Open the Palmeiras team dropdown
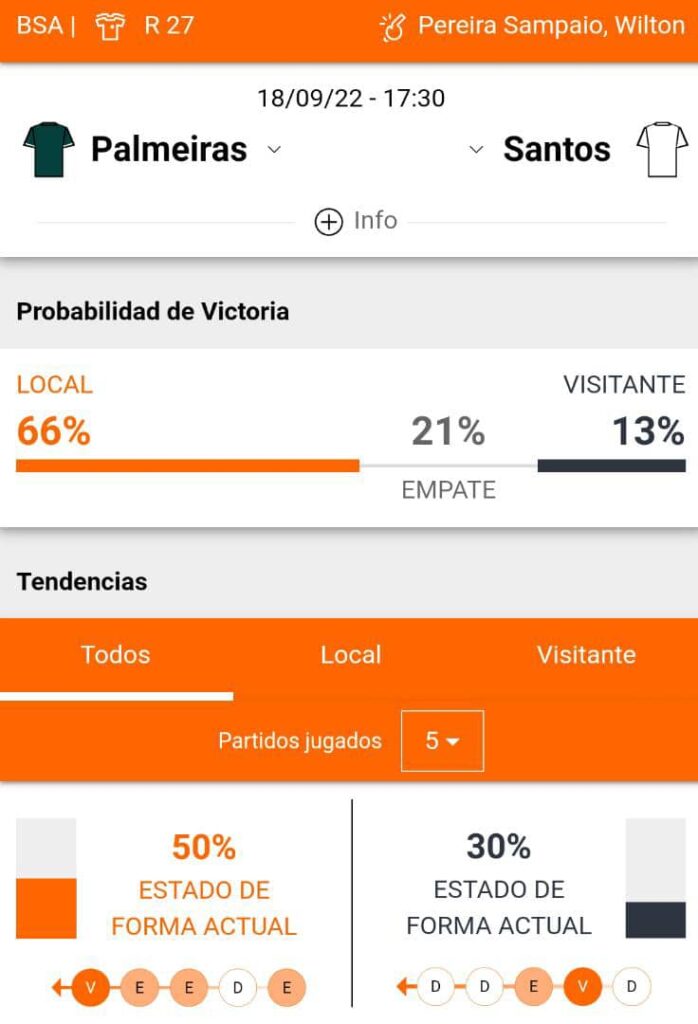This screenshot has height=1024, width=698. point(274,150)
